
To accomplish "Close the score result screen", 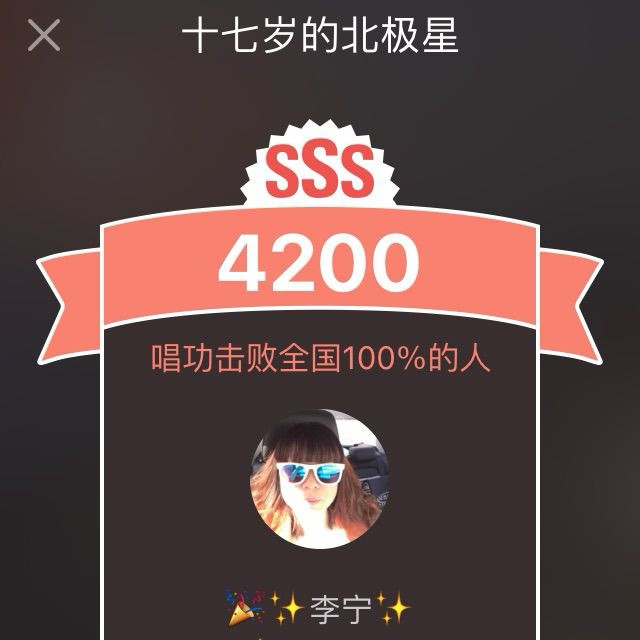I will click(x=44, y=35).
